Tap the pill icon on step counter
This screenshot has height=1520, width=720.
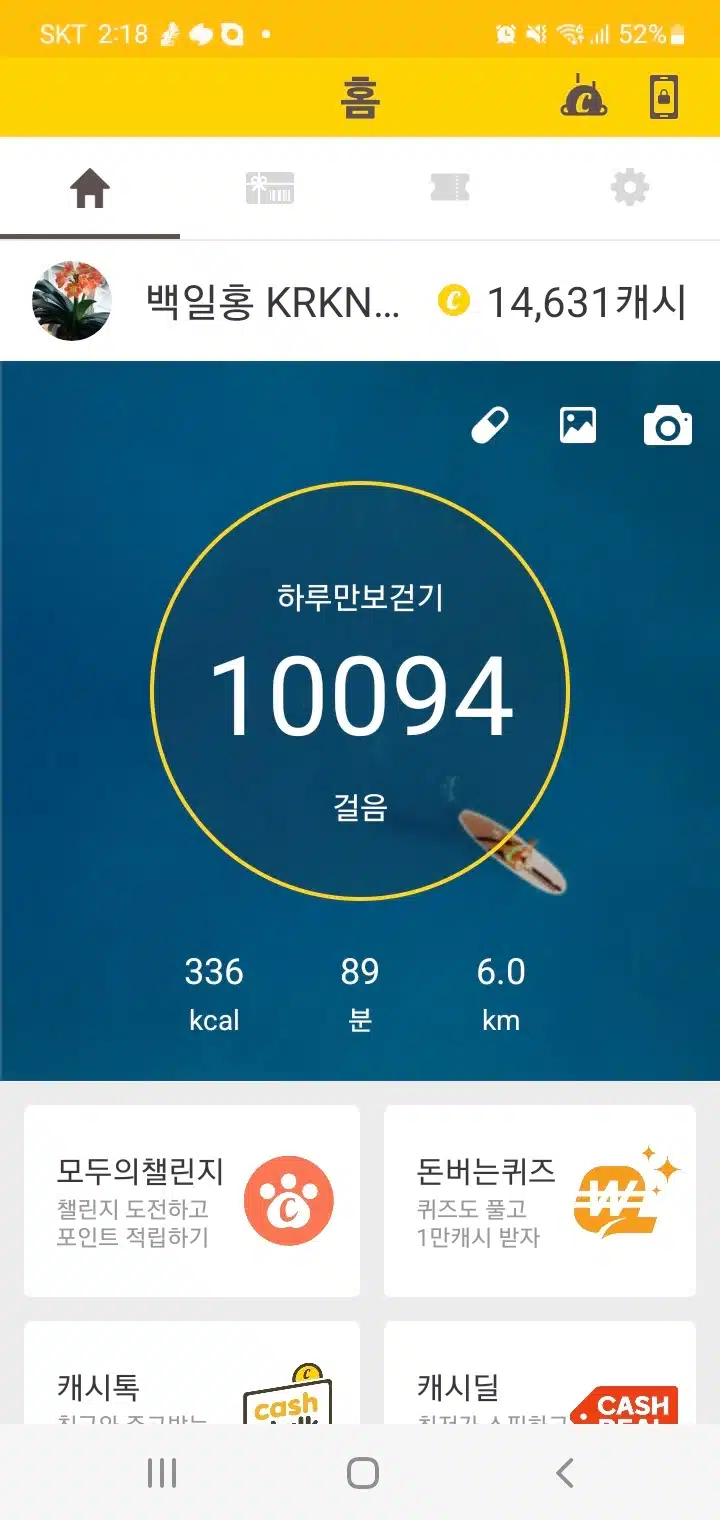click(x=490, y=426)
